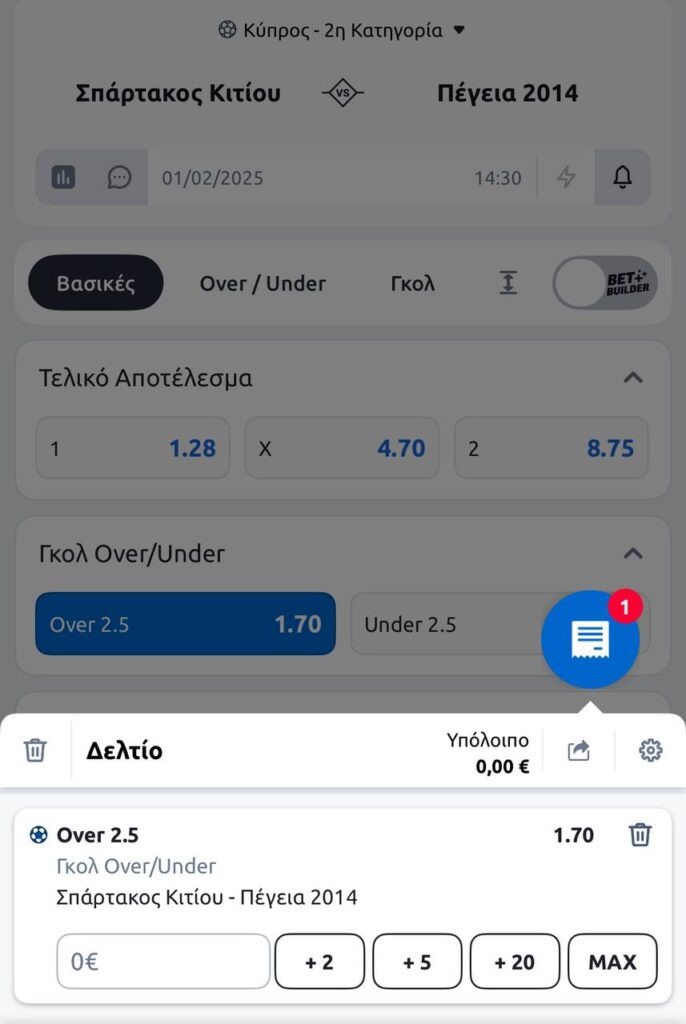Screen dimensions: 686x1024
Task: Enable match notifications bell
Action: tap(622, 178)
